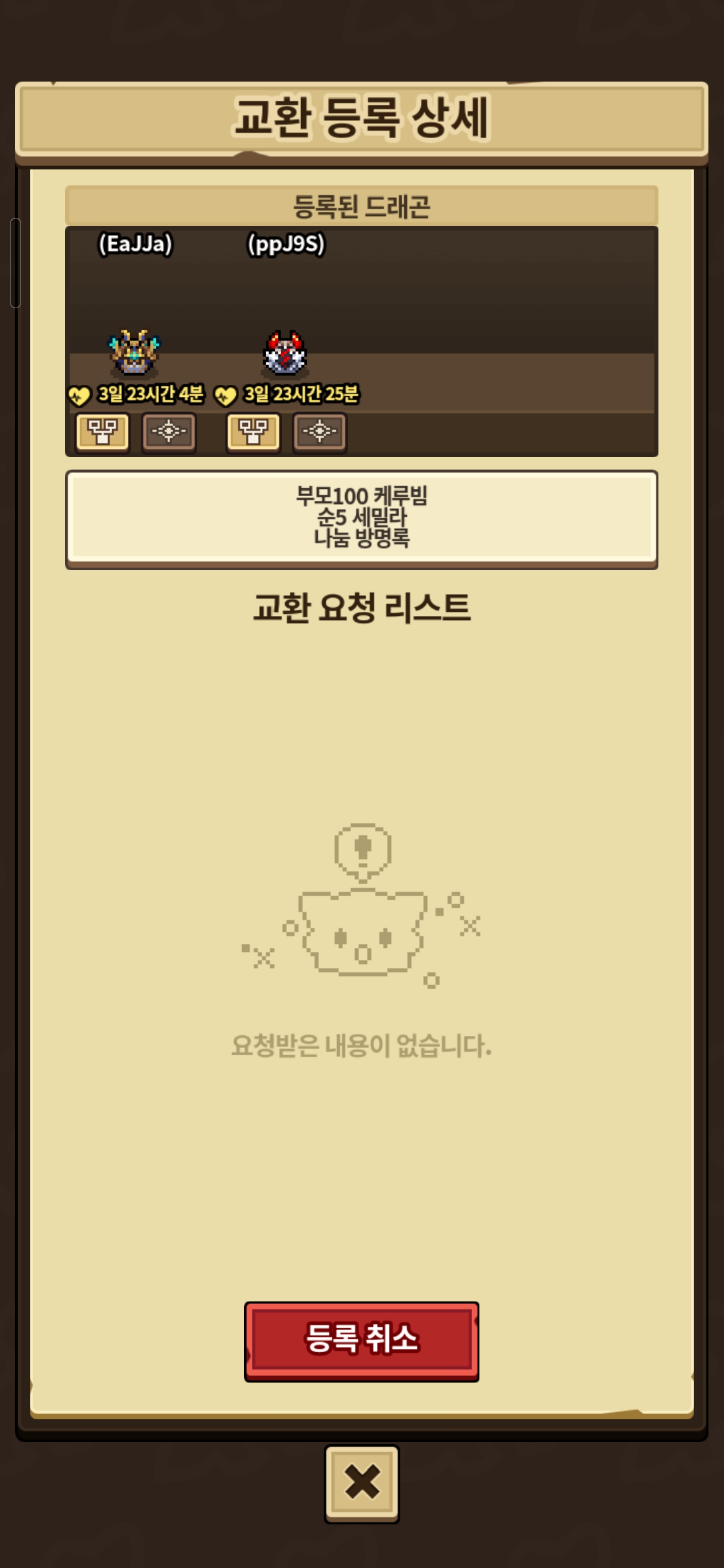
Task: Close the exchange detail window
Action: tap(363, 1484)
